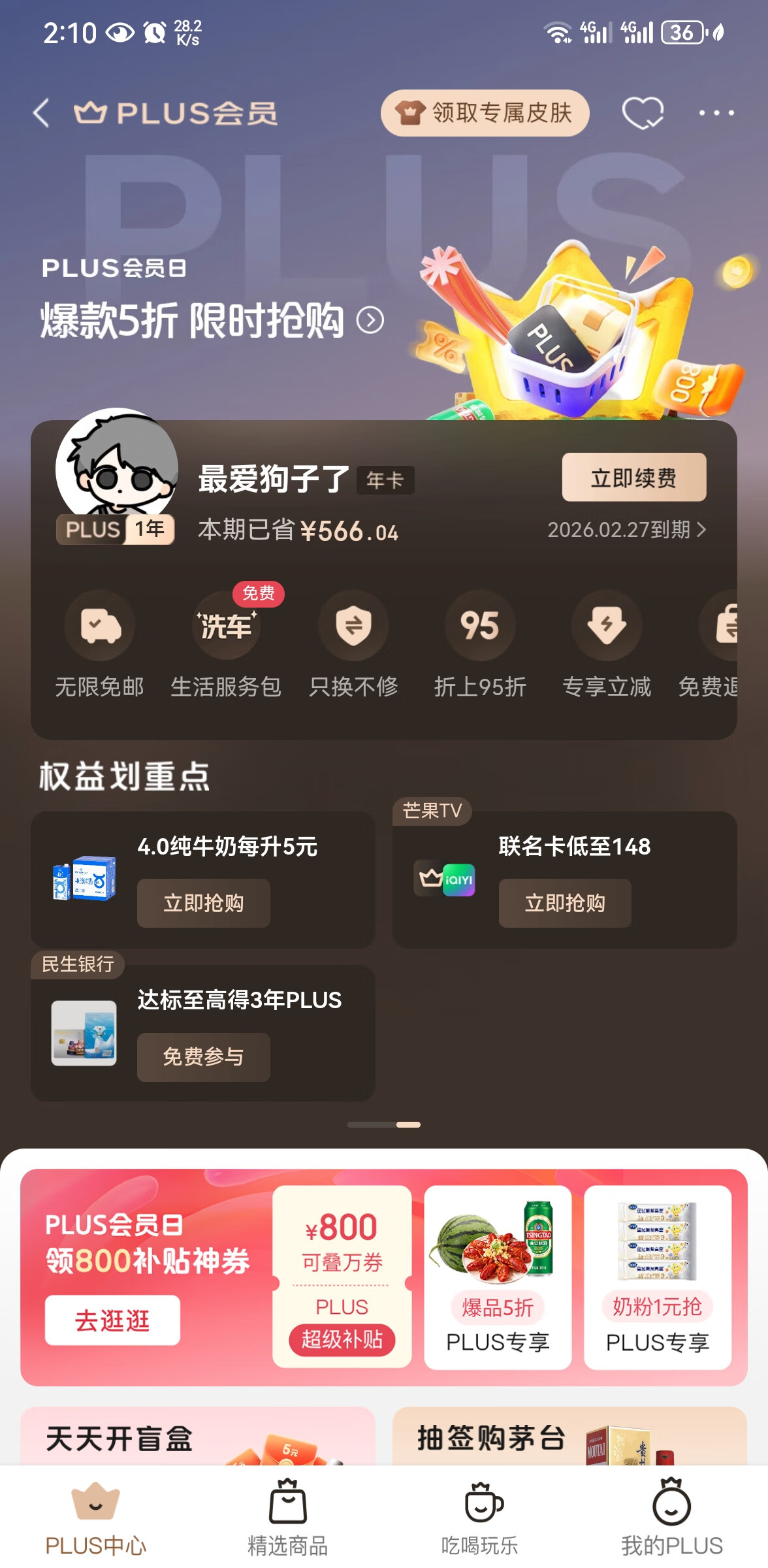Tap 免费参与 for 民生银行 offer
Image resolution: width=768 pixels, height=1568 pixels.
203,1056
